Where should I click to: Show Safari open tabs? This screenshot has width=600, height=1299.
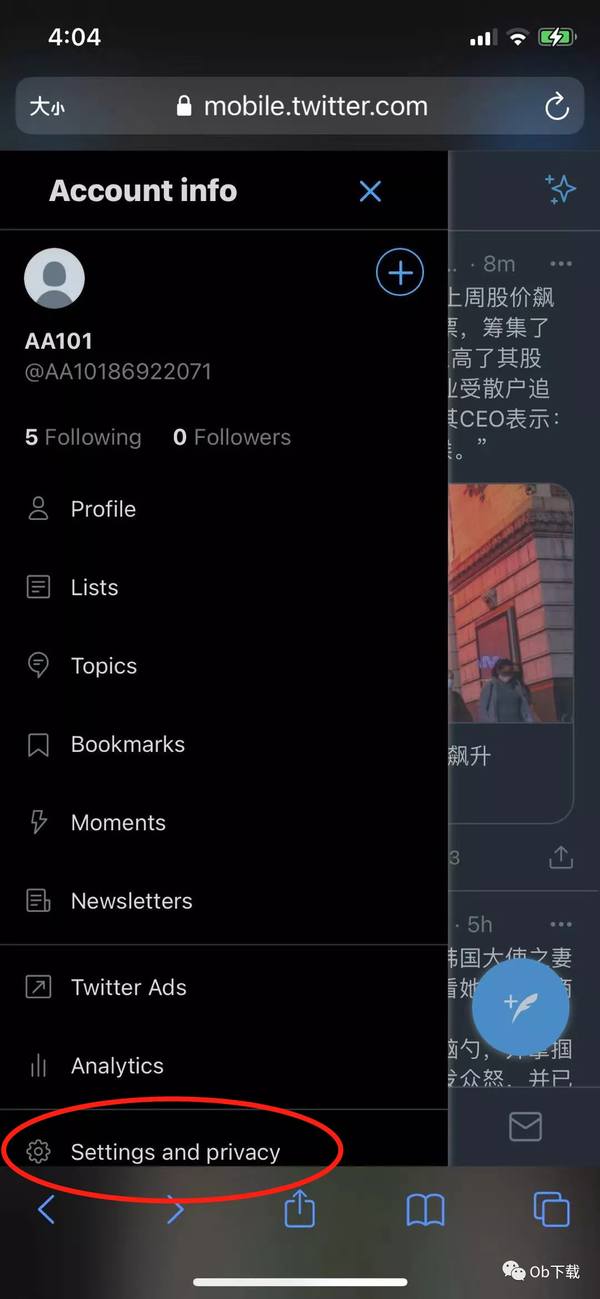pyautogui.click(x=551, y=1210)
